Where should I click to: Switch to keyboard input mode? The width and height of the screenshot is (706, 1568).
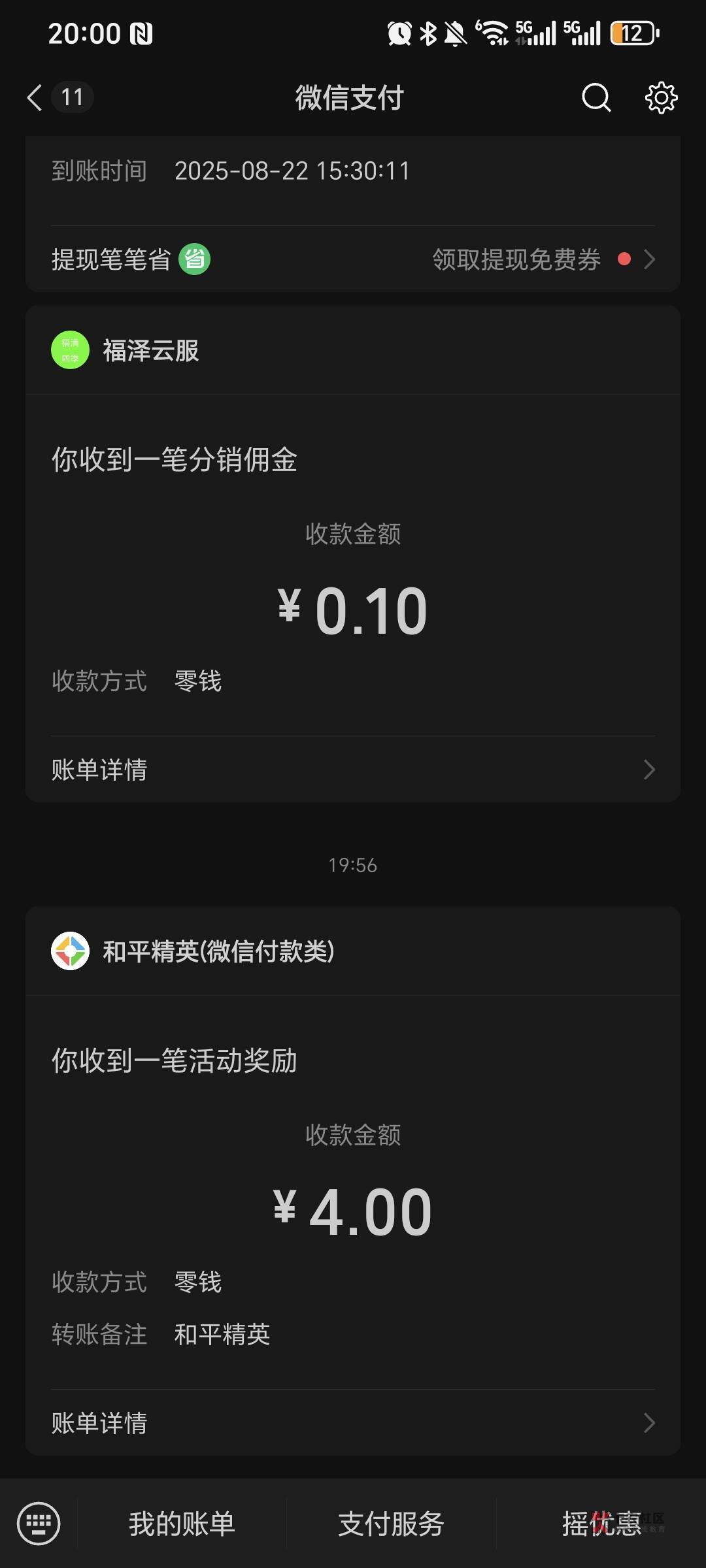pyautogui.click(x=39, y=1524)
